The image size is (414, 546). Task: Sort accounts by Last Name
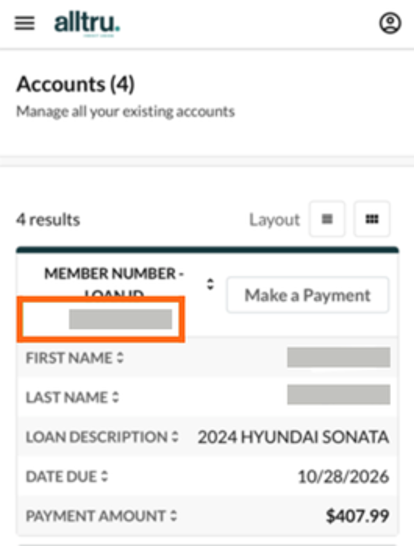[x=116, y=397]
